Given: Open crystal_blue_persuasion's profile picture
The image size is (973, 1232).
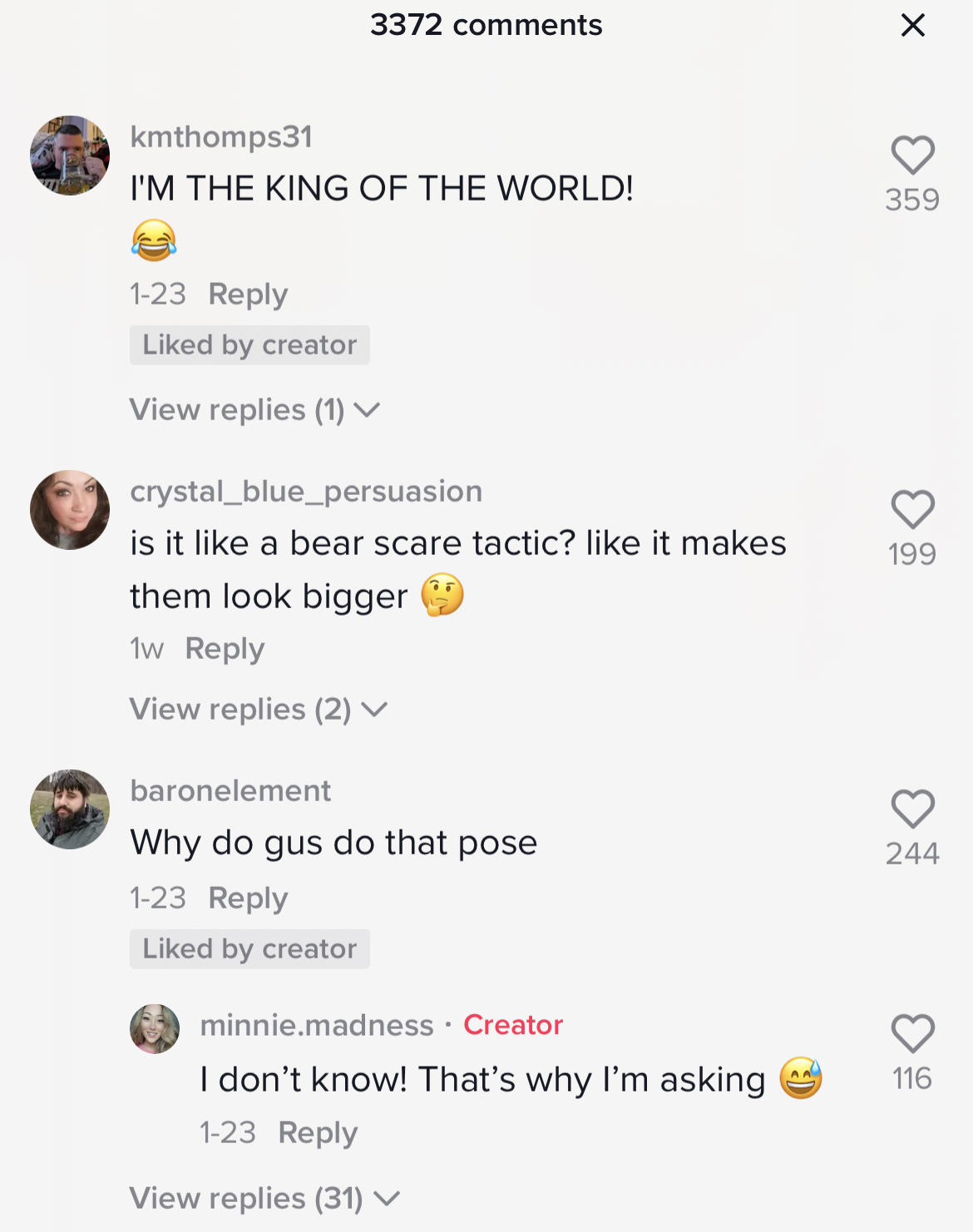Looking at the screenshot, I should tap(70, 510).
